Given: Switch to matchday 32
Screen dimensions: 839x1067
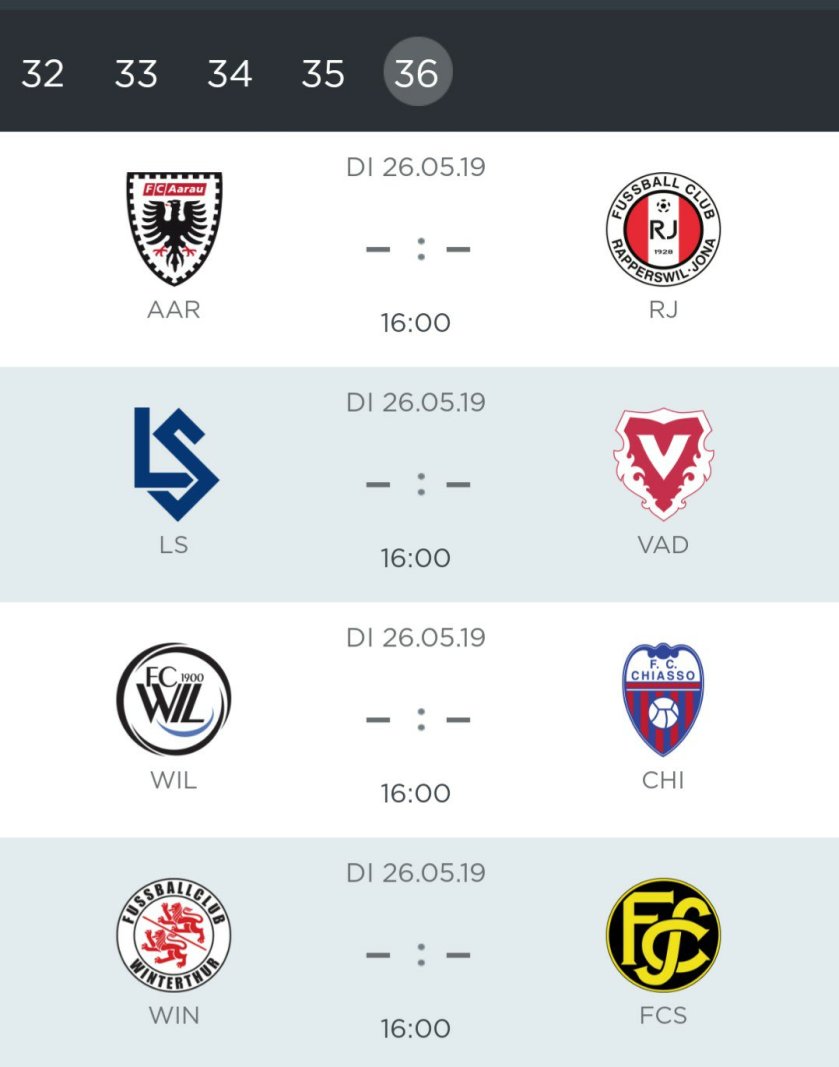Looking at the screenshot, I should click(42, 73).
